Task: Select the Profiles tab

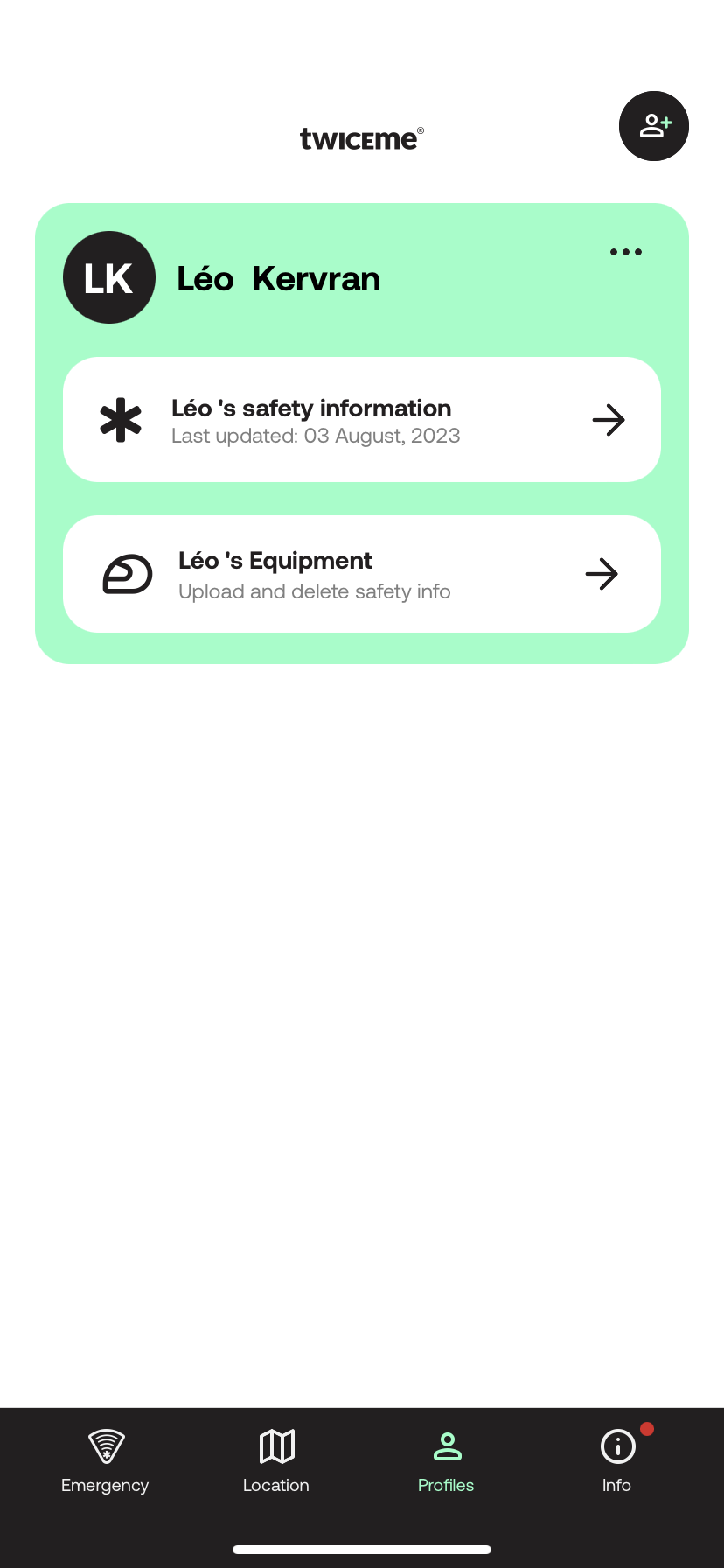Action: click(446, 1461)
